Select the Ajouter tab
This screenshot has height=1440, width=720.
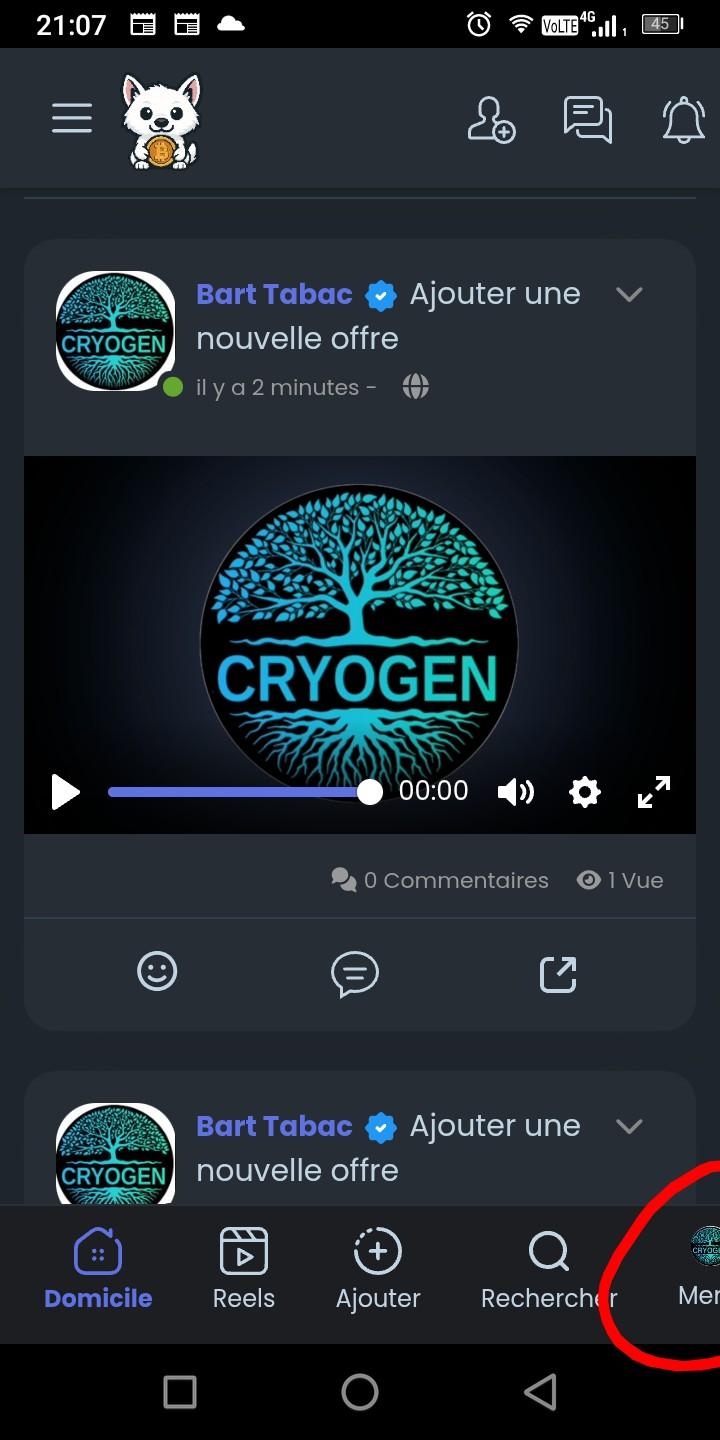pos(378,1270)
